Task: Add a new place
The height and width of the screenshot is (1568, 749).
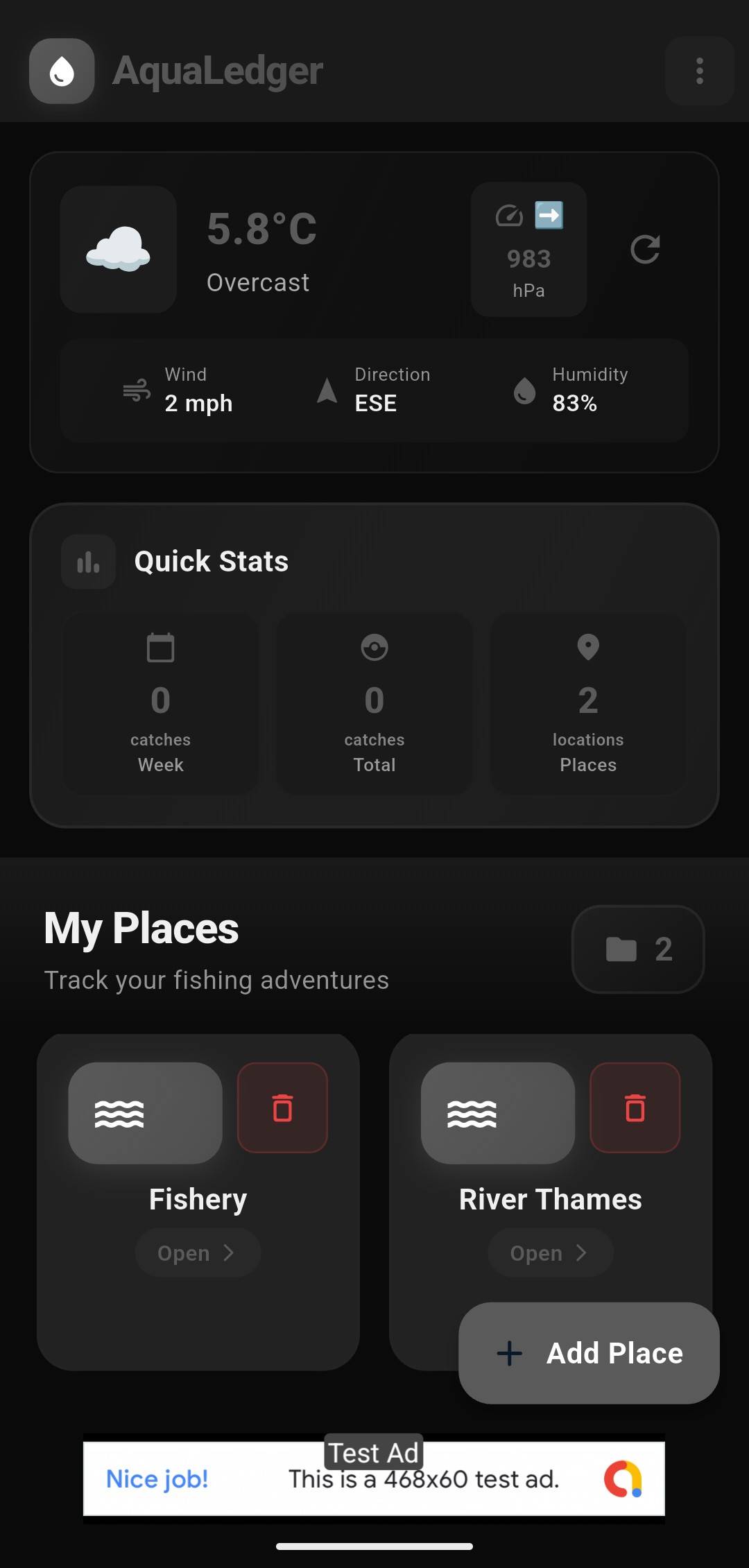Action: 589,1353
